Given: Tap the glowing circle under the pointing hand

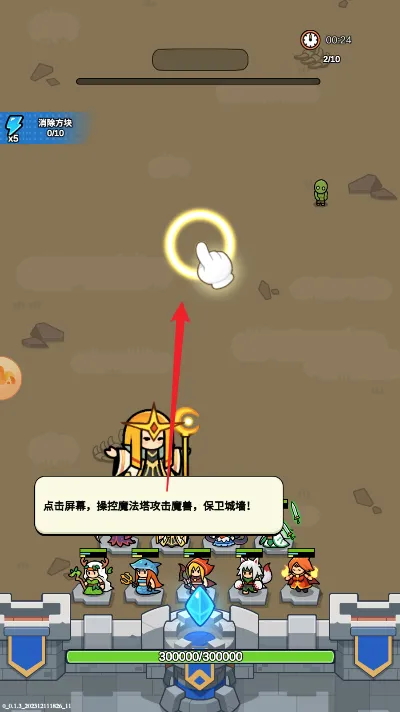Looking at the screenshot, I should 200,245.
